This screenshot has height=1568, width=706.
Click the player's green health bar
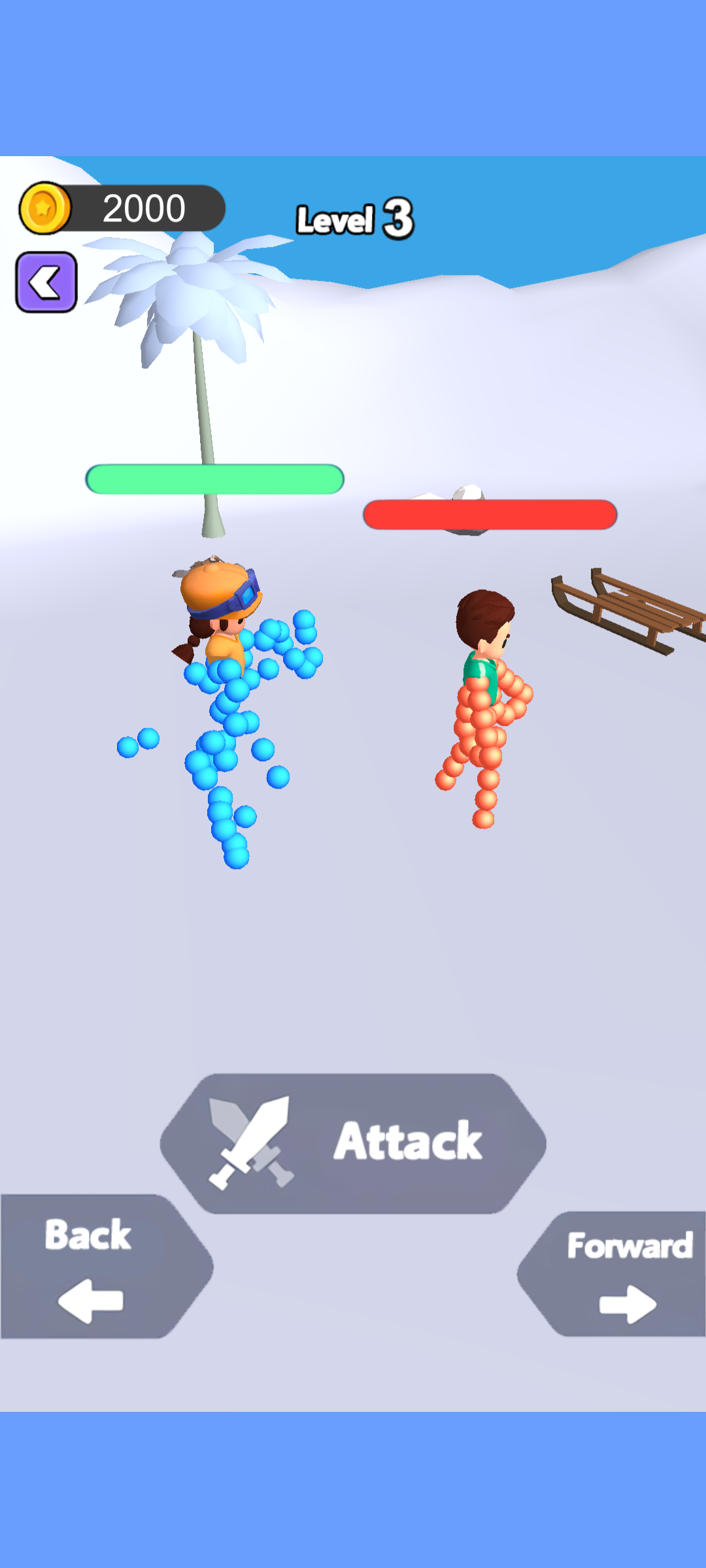[214, 479]
